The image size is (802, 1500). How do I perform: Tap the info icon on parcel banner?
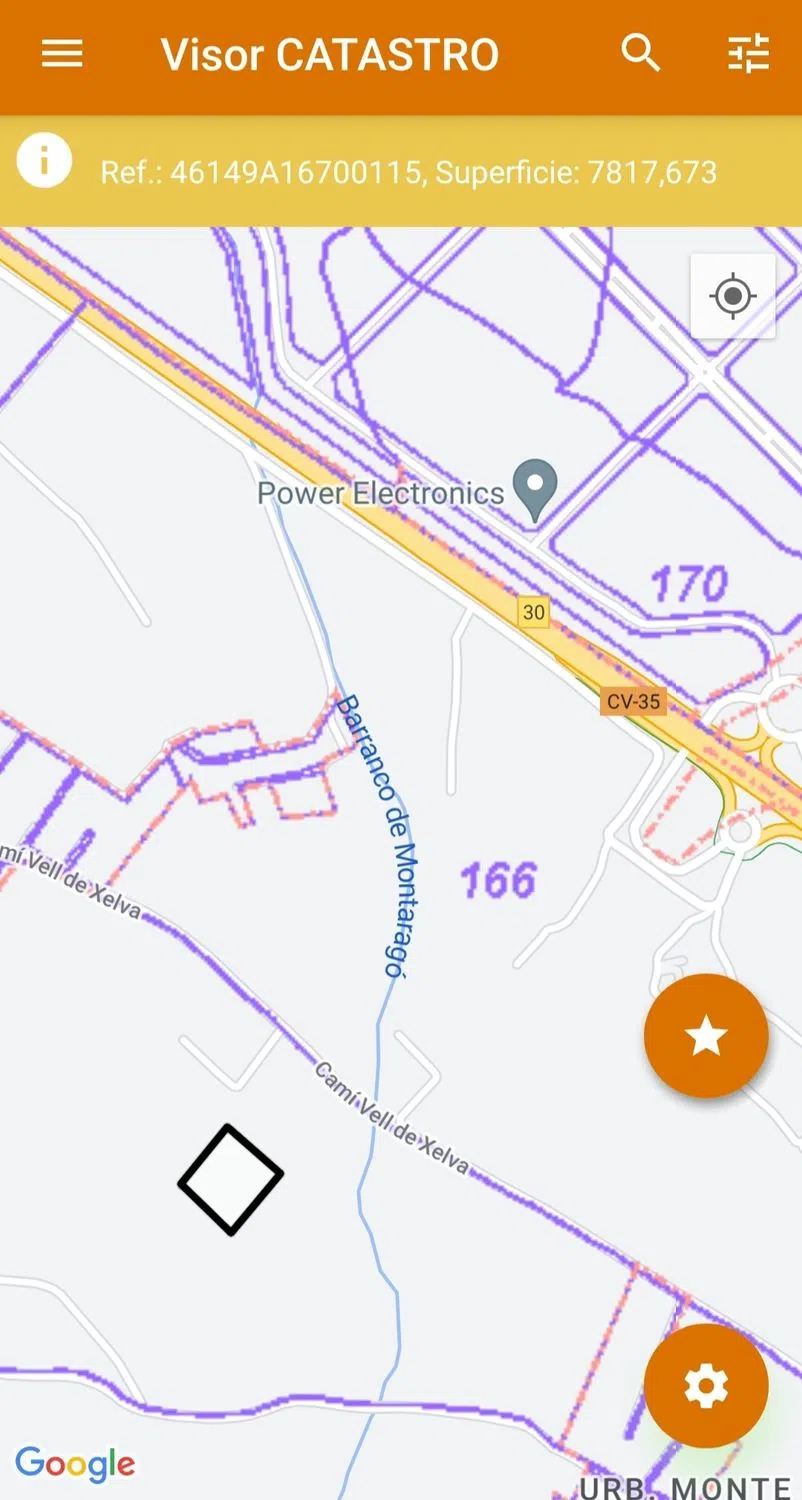[x=44, y=161]
